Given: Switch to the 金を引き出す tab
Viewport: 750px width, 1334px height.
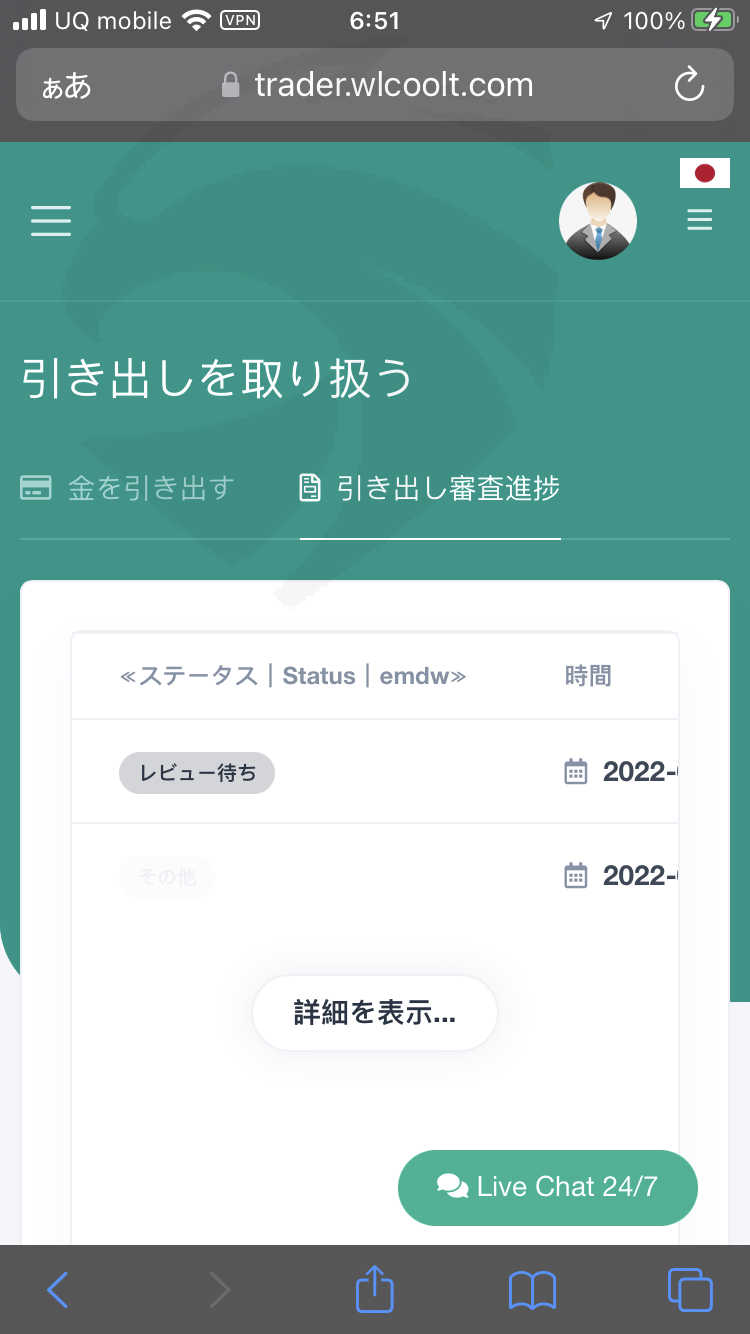Looking at the screenshot, I should point(128,489).
